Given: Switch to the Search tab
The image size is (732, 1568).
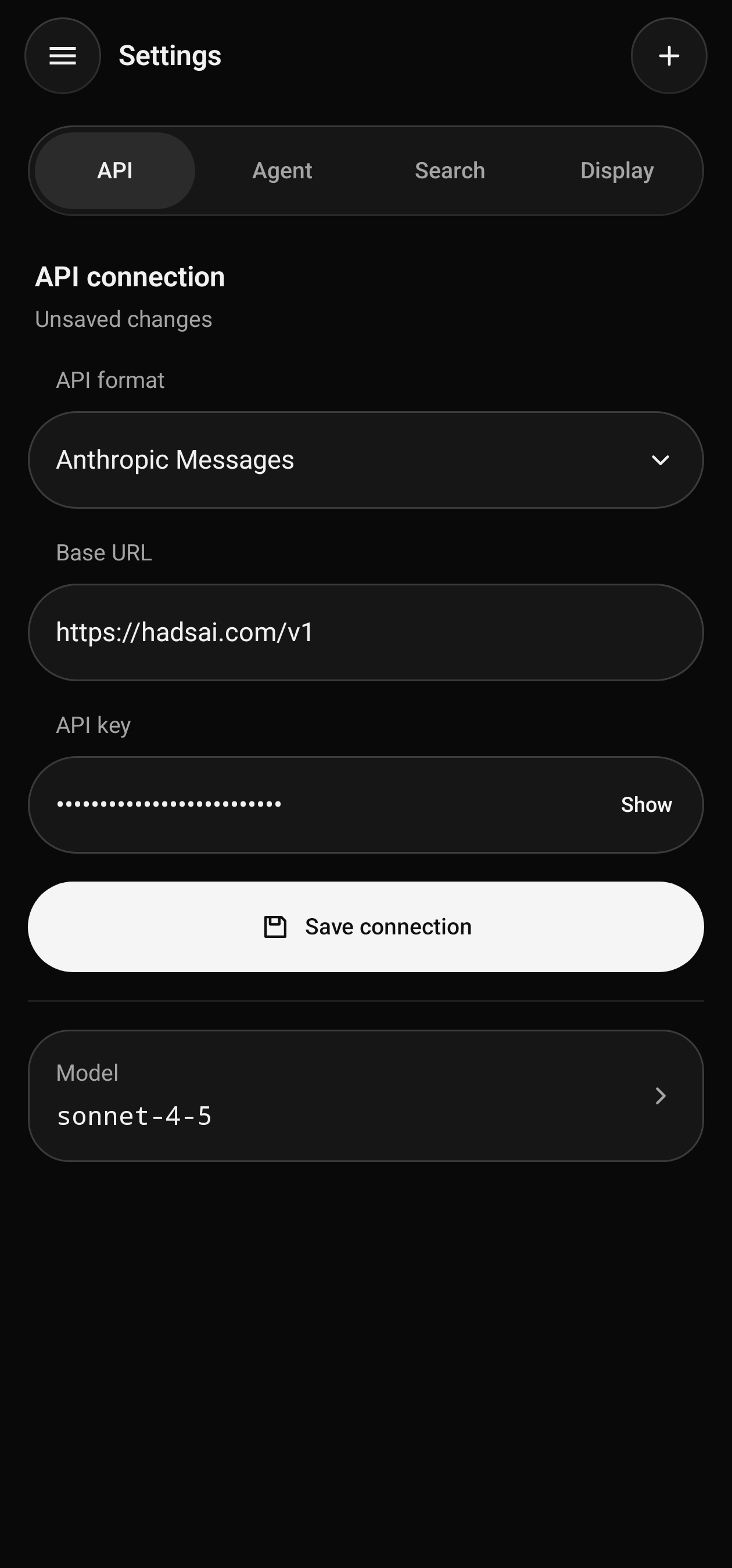Looking at the screenshot, I should pyautogui.click(x=450, y=171).
